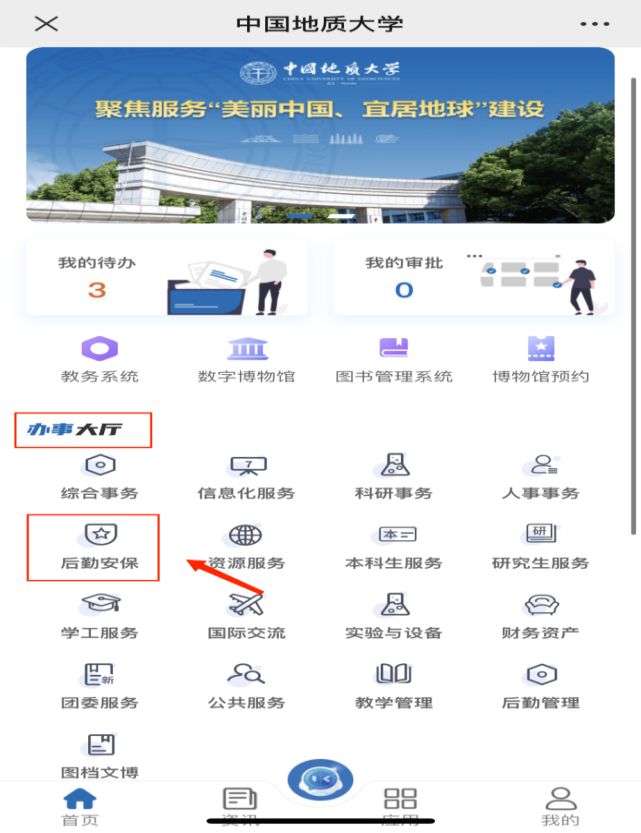Open the three-dot overflow menu

pos(594,24)
